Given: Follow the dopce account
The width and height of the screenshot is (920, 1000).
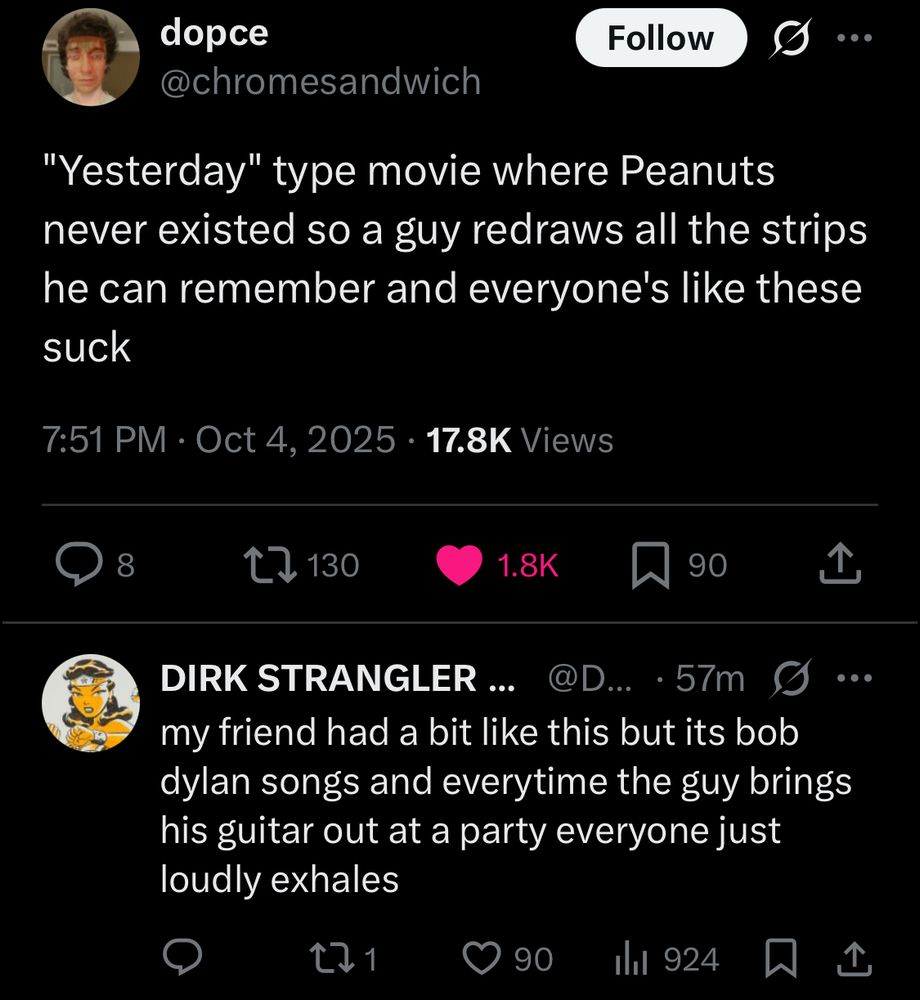Looking at the screenshot, I should [x=661, y=38].
